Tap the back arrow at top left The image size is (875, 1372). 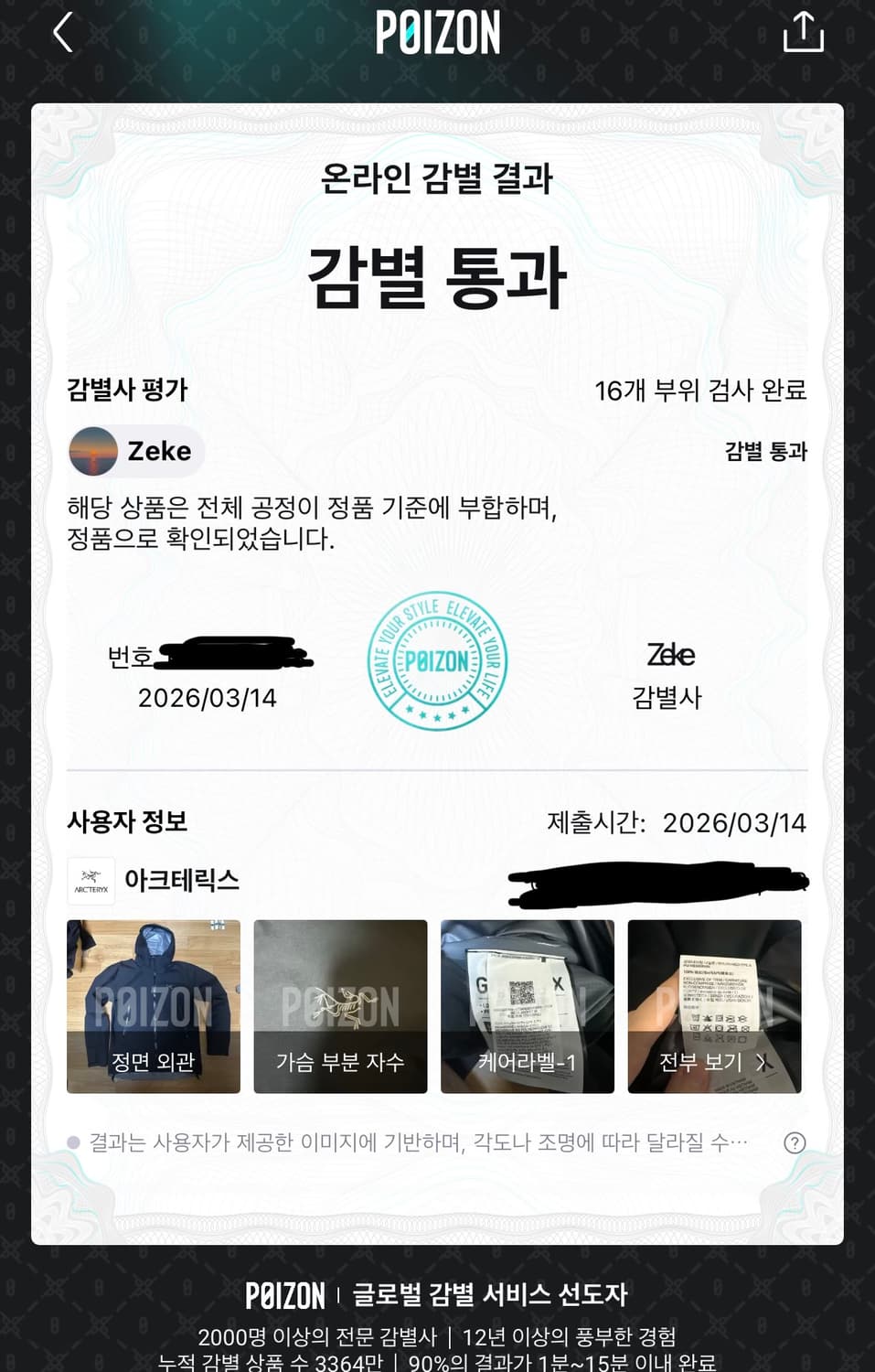pos(62,31)
